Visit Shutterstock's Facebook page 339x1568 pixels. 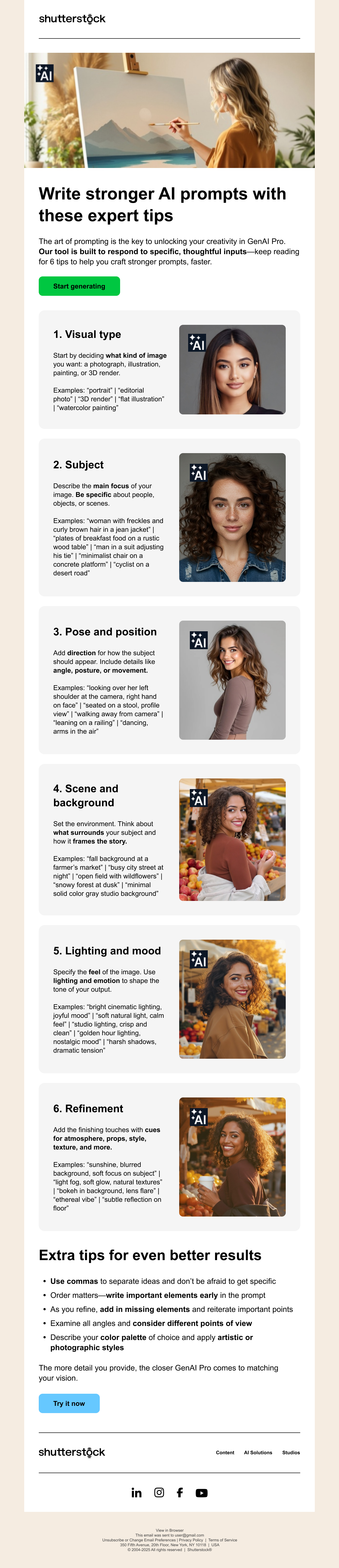point(179,1492)
